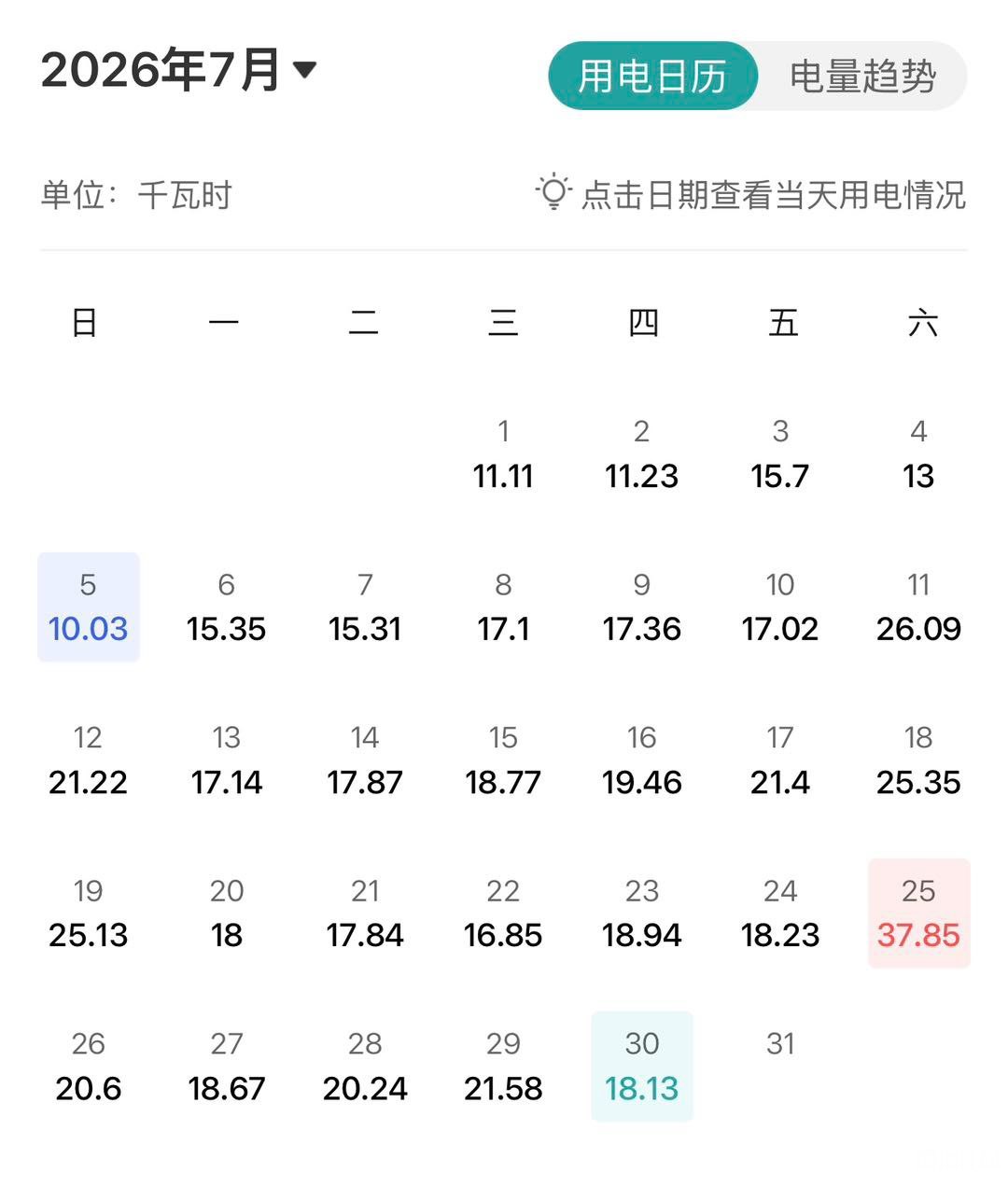Tap July 11 showing 26.09

pos(918,607)
